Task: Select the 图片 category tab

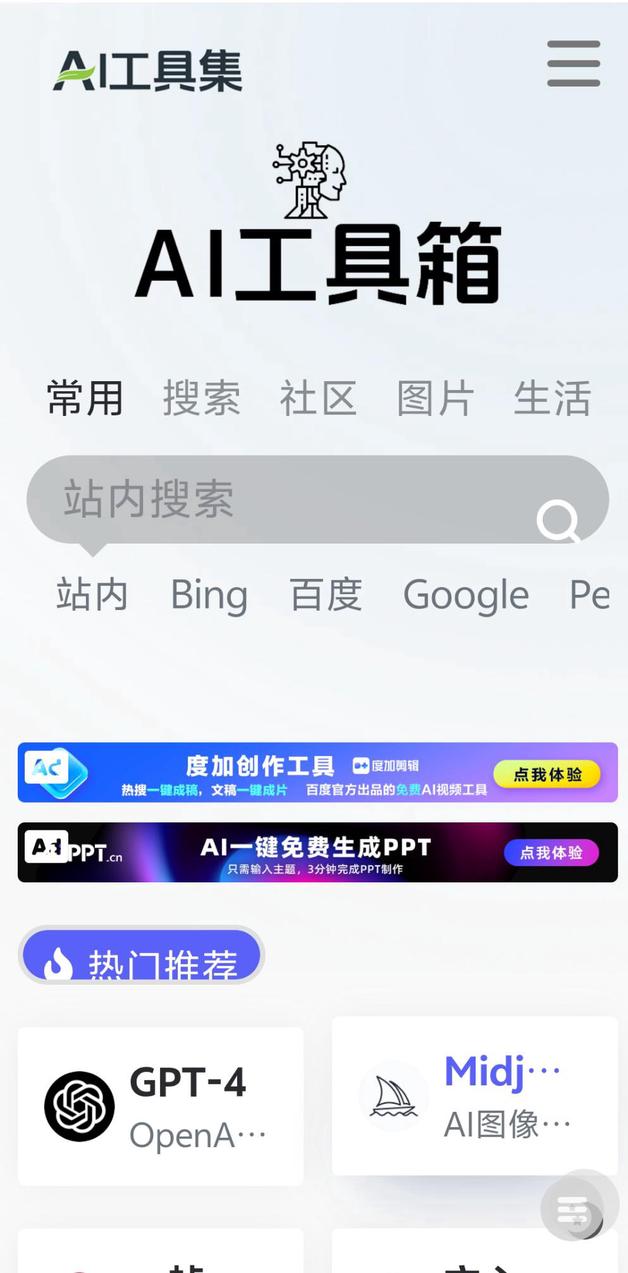Action: [x=435, y=398]
